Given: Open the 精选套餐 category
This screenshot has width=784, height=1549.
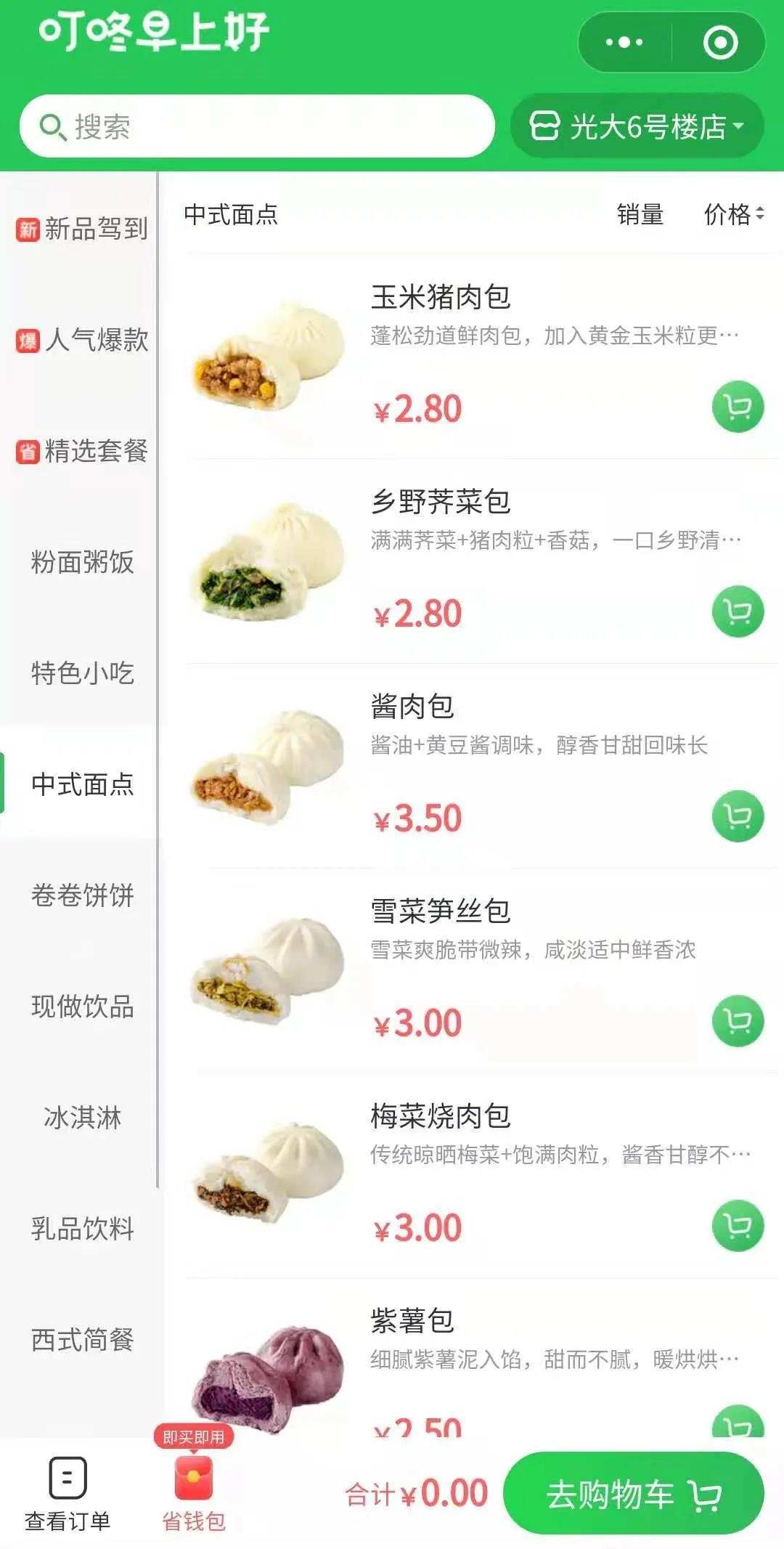Looking at the screenshot, I should pyautogui.click(x=81, y=451).
